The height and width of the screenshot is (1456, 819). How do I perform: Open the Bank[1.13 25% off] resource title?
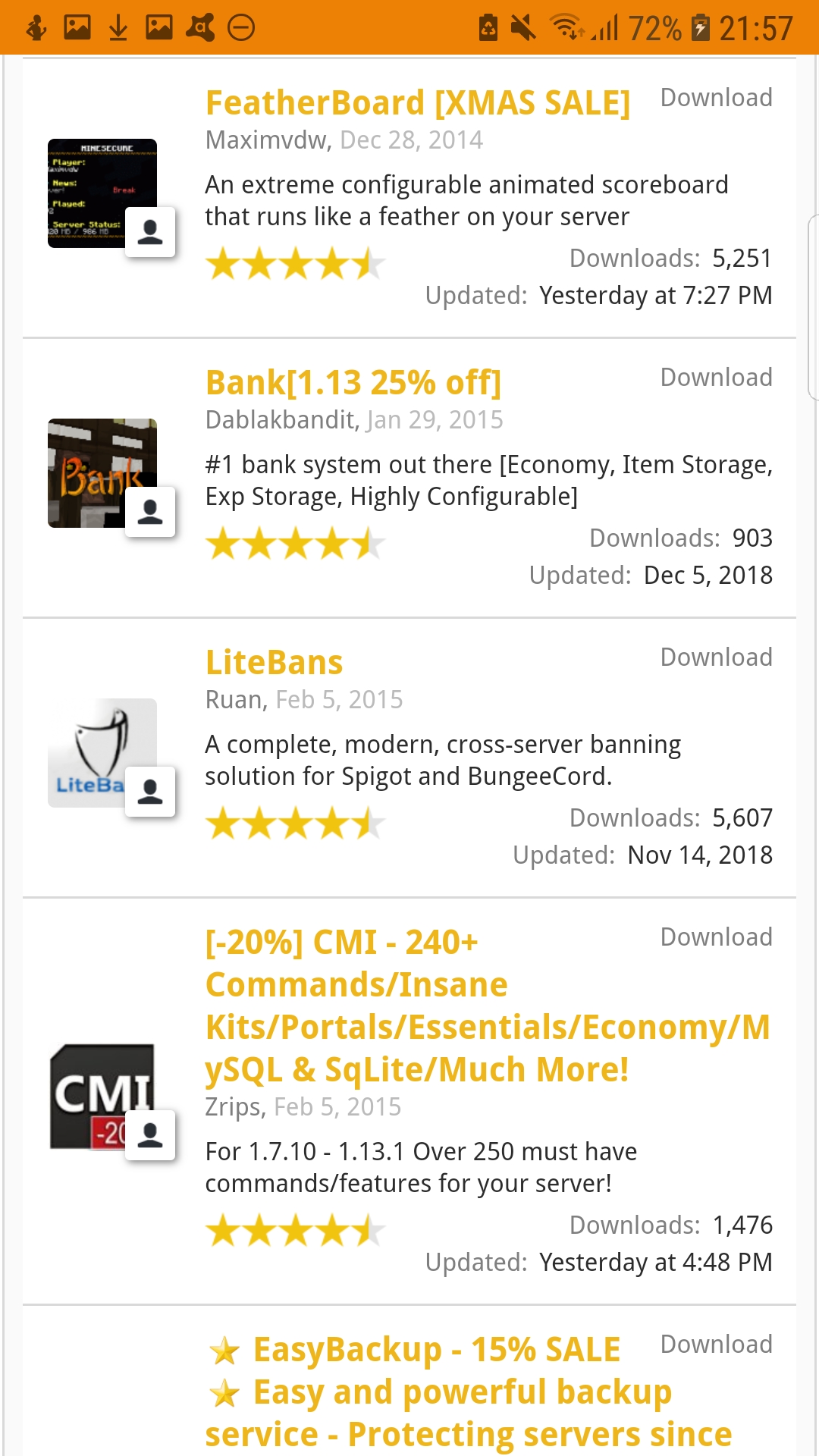pyautogui.click(x=353, y=383)
